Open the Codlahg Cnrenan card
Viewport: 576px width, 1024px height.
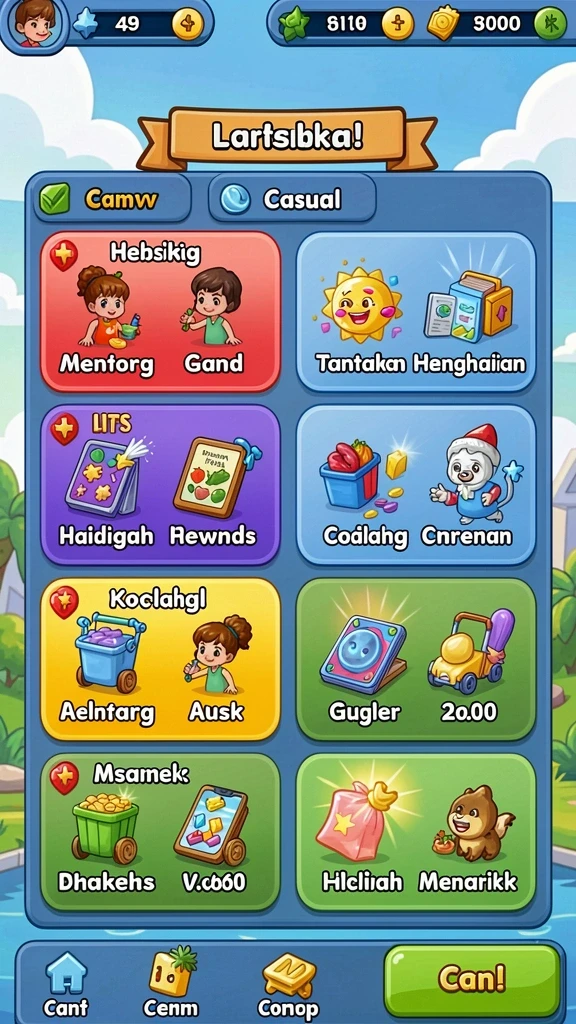[x=416, y=485]
